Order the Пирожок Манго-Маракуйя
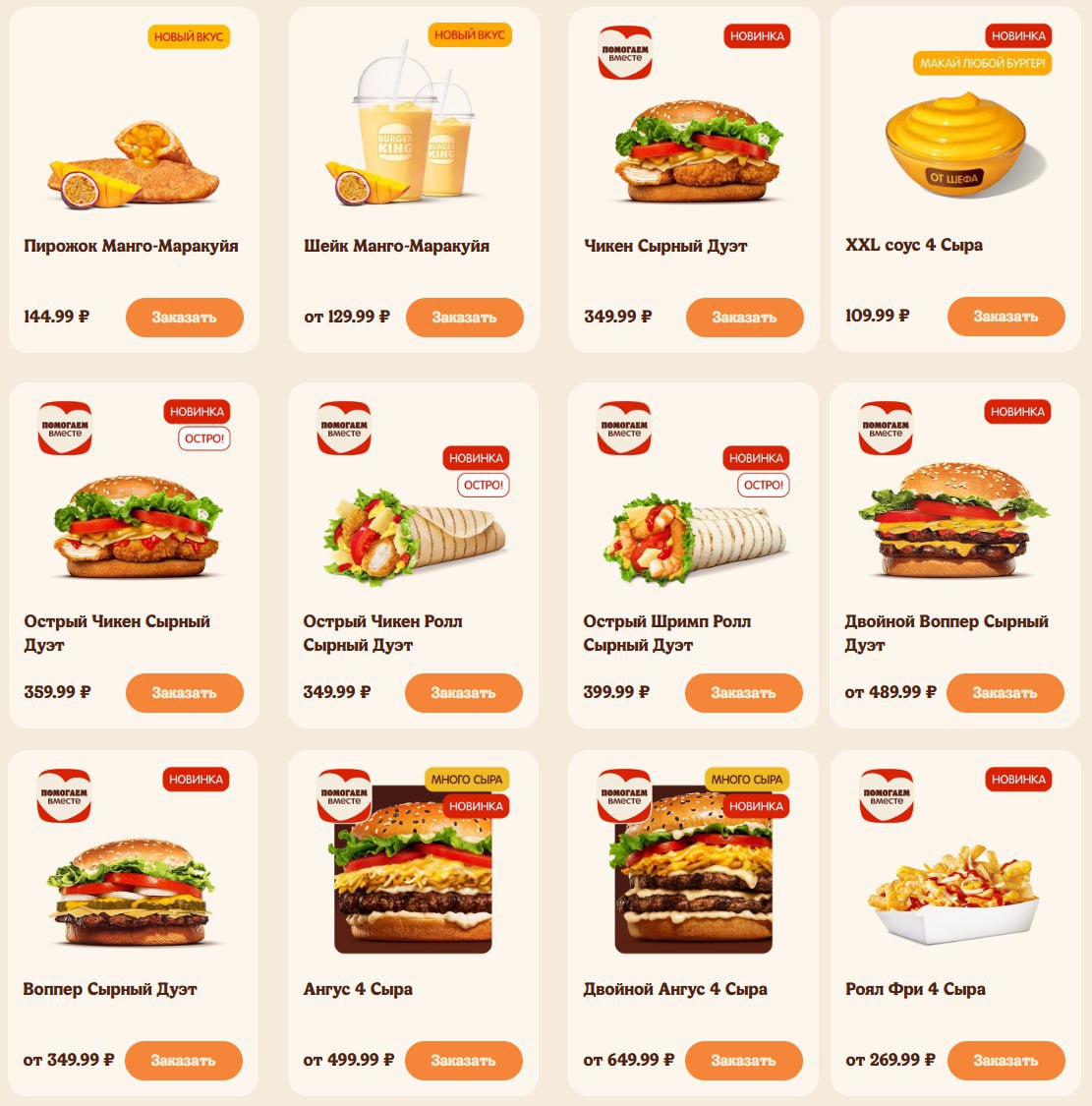This screenshot has height=1106, width=1092. click(x=184, y=318)
